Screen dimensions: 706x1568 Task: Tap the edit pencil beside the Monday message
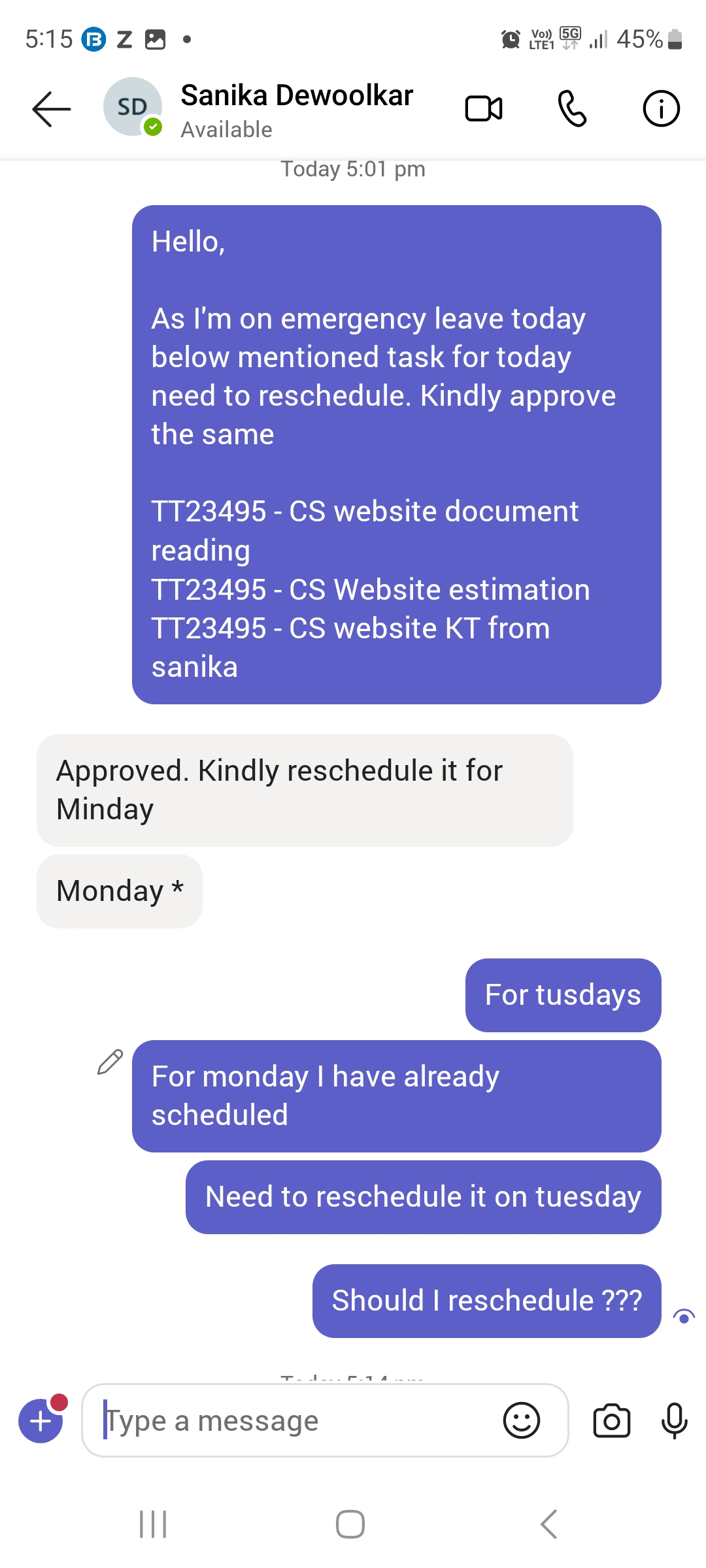click(110, 1062)
